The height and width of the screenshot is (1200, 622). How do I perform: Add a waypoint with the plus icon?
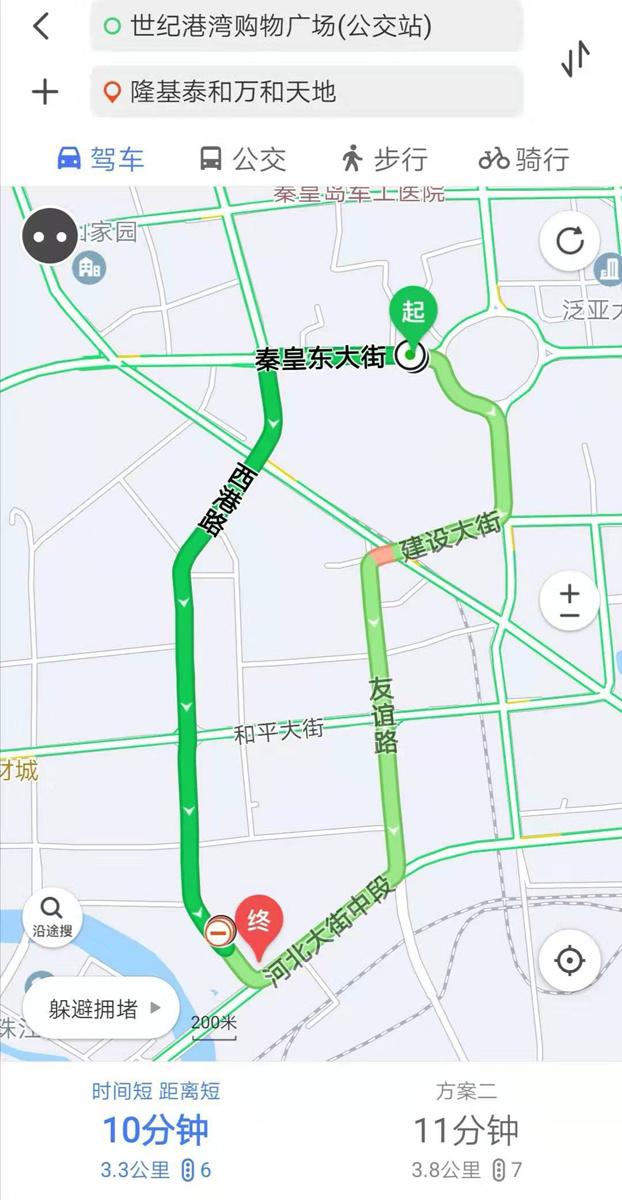point(45,93)
